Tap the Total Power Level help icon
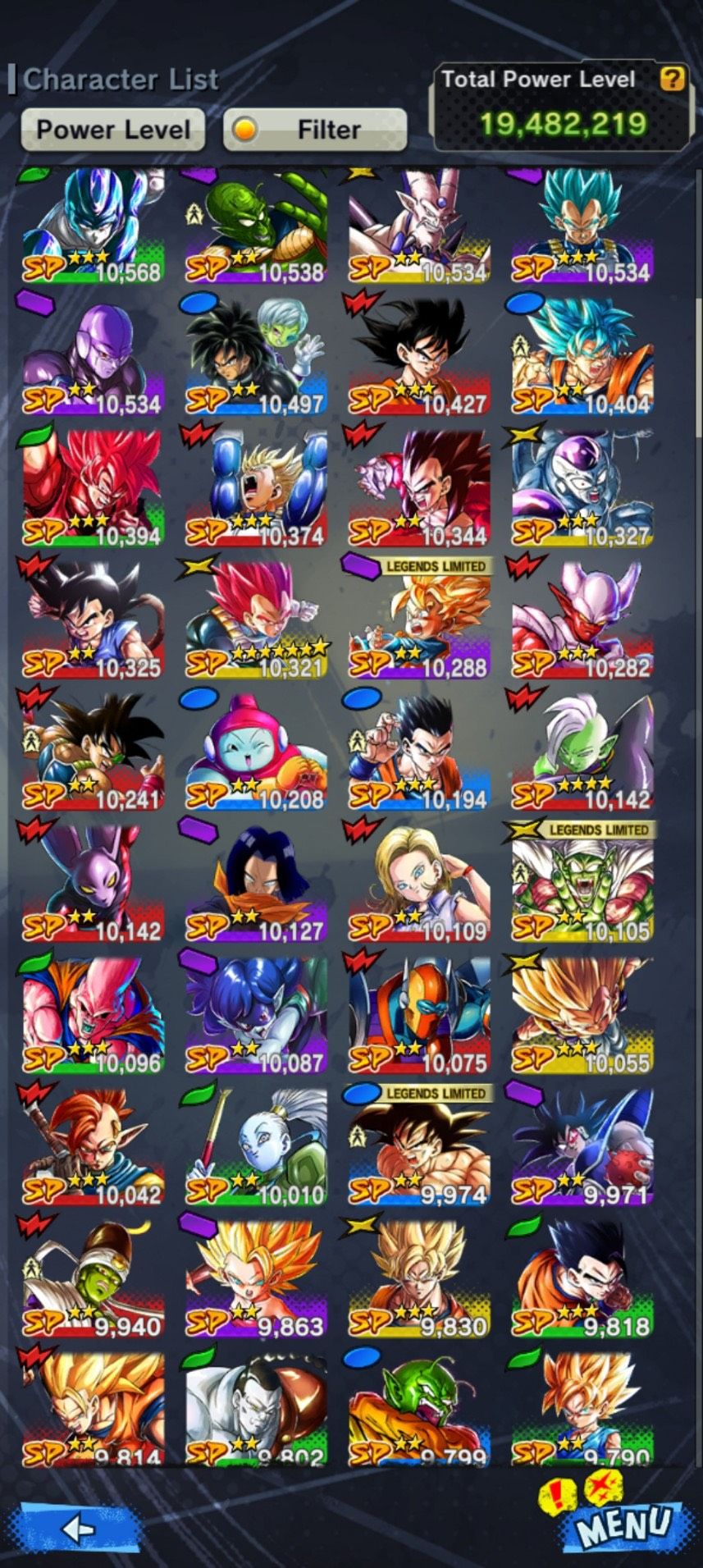This screenshot has height=1568, width=703. (672, 79)
